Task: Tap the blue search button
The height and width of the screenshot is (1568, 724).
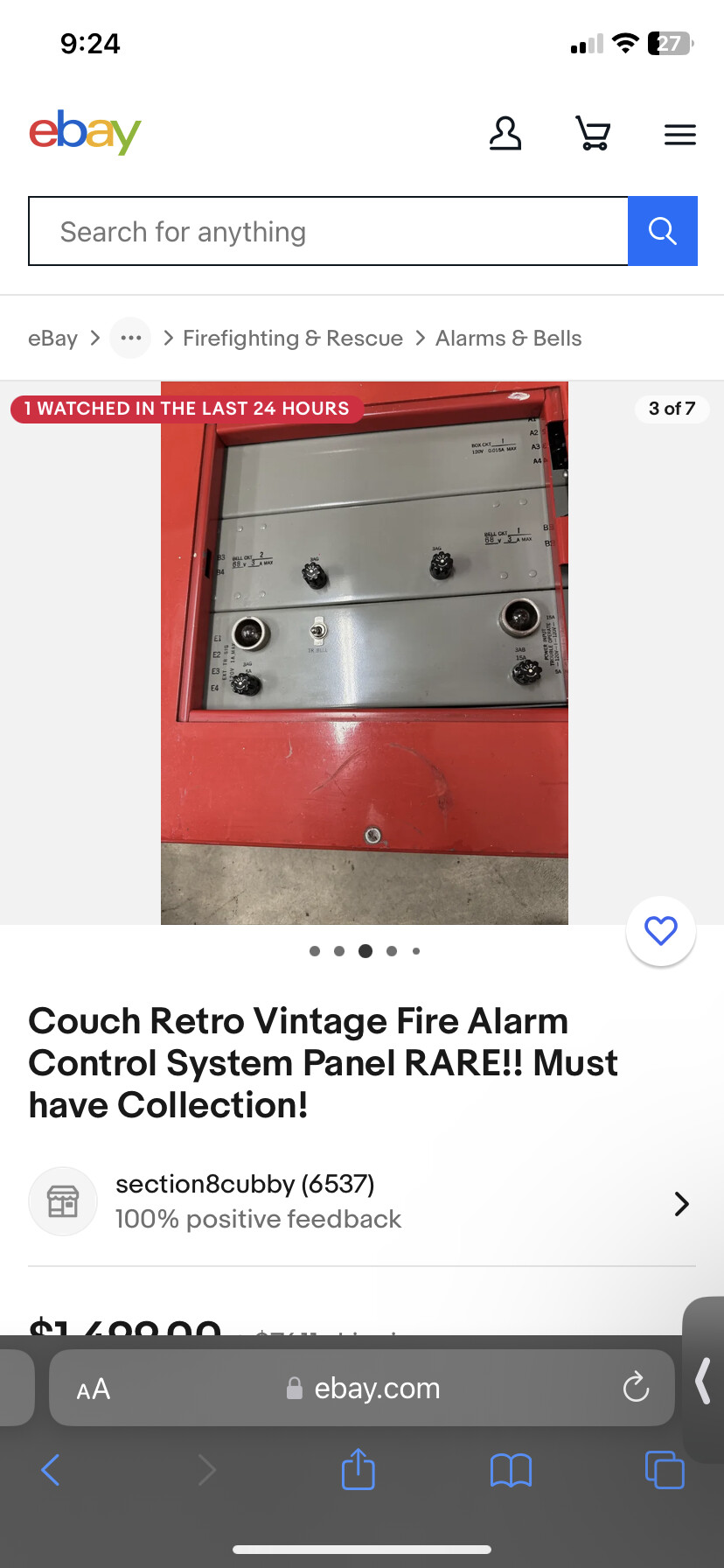Action: 662,232
